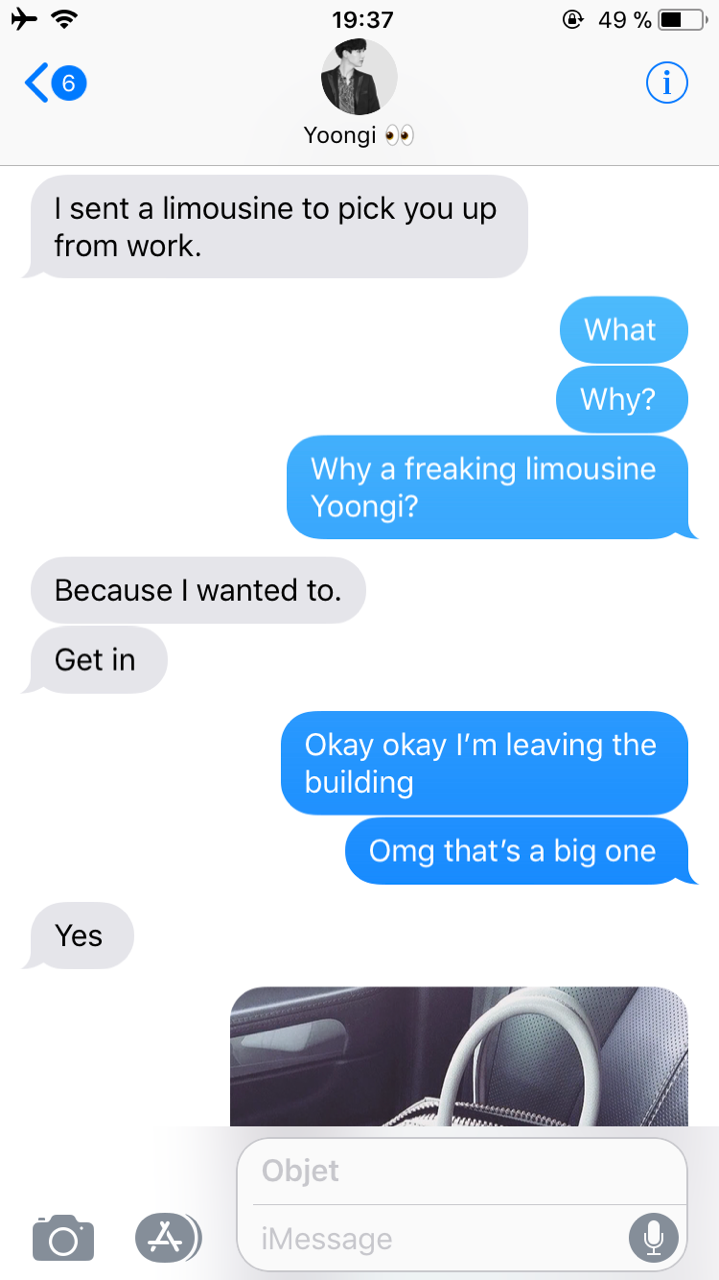Open the camera to attach a photo
This screenshot has width=719, height=1280.
coord(63,1238)
